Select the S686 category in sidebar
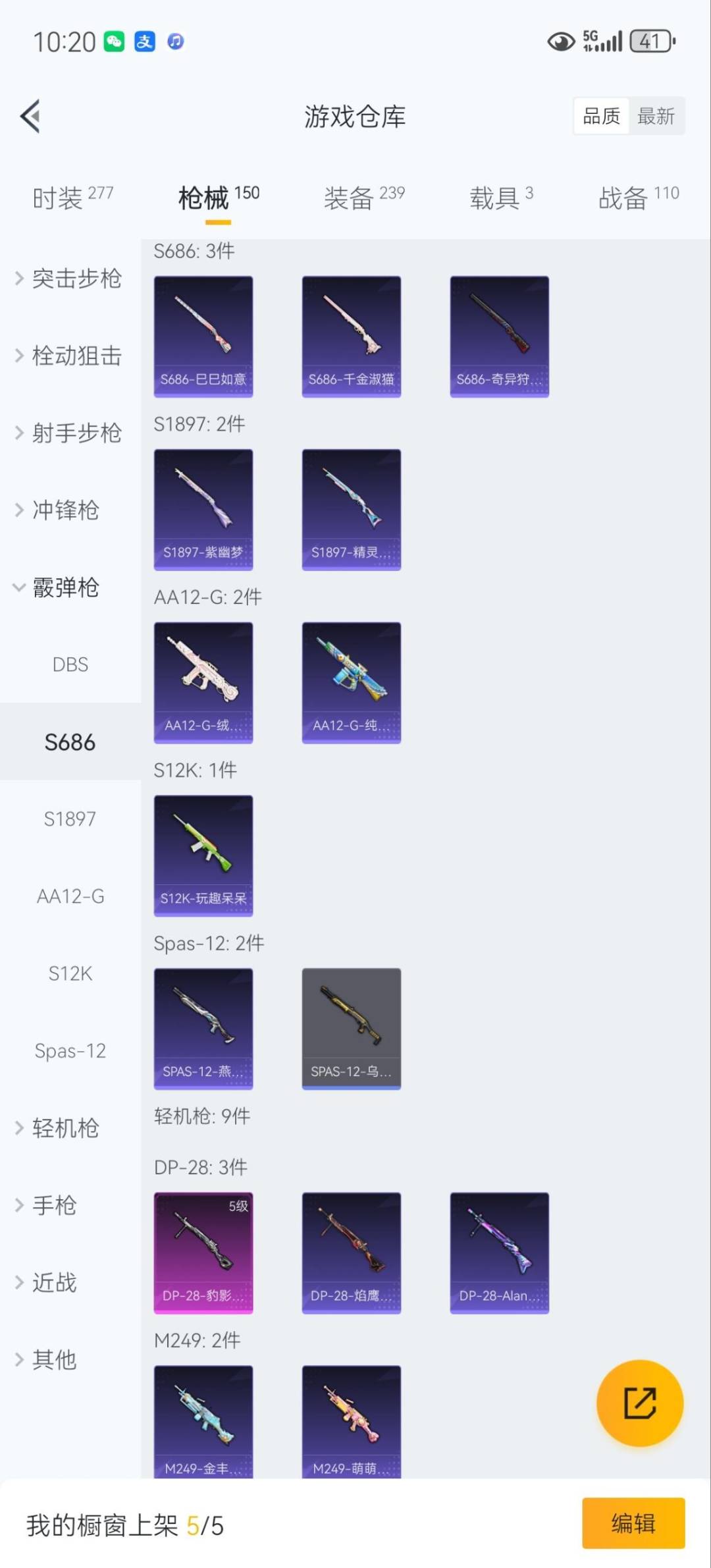Image resolution: width=711 pixels, height=1568 pixels. pyautogui.click(x=70, y=742)
